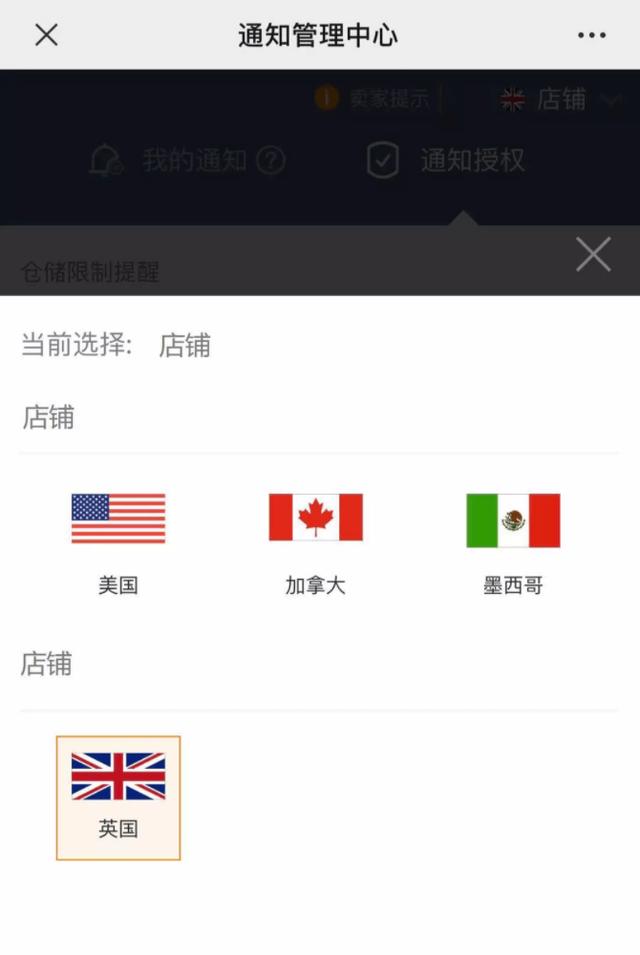640x955 pixels.
Task: Choose the 加拿大 store
Action: pos(315,541)
